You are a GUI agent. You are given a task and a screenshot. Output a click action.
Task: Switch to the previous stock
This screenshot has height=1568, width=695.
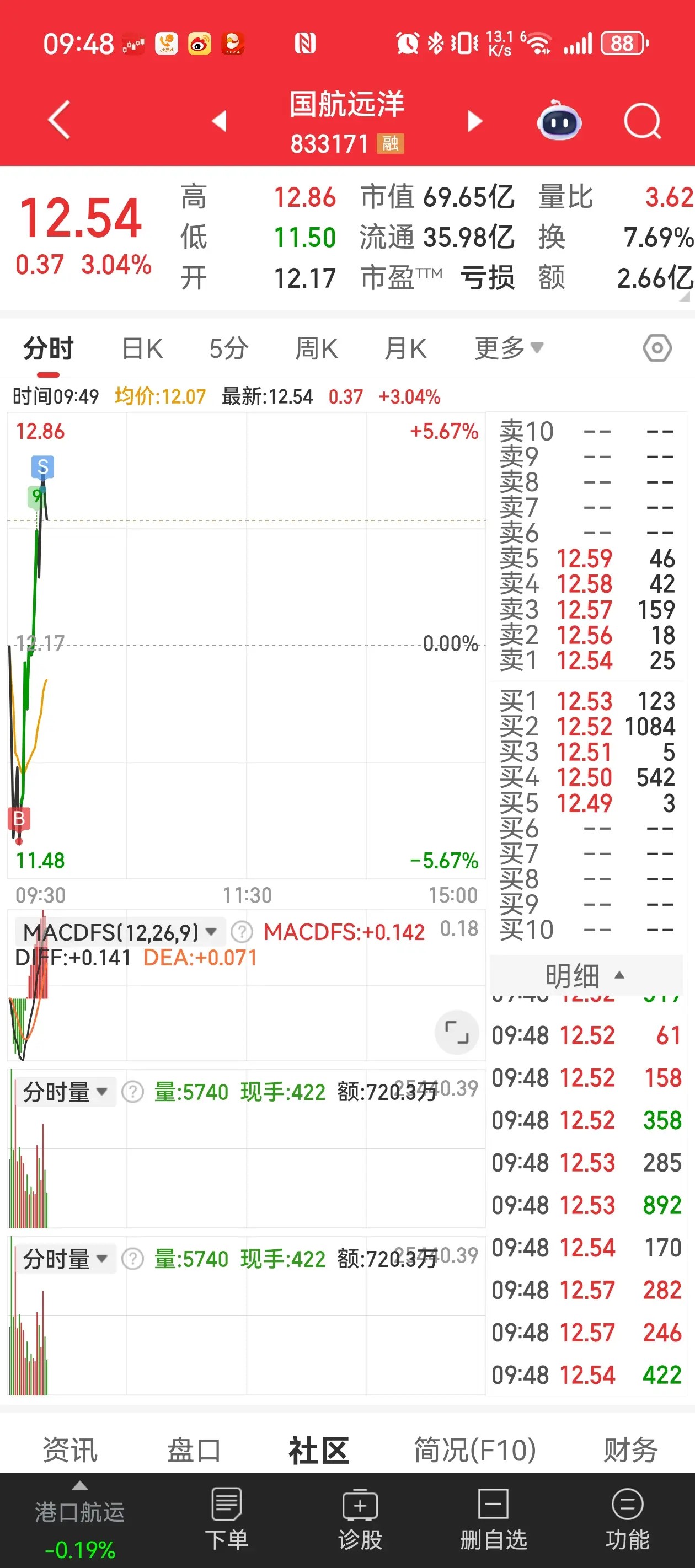coord(220,121)
